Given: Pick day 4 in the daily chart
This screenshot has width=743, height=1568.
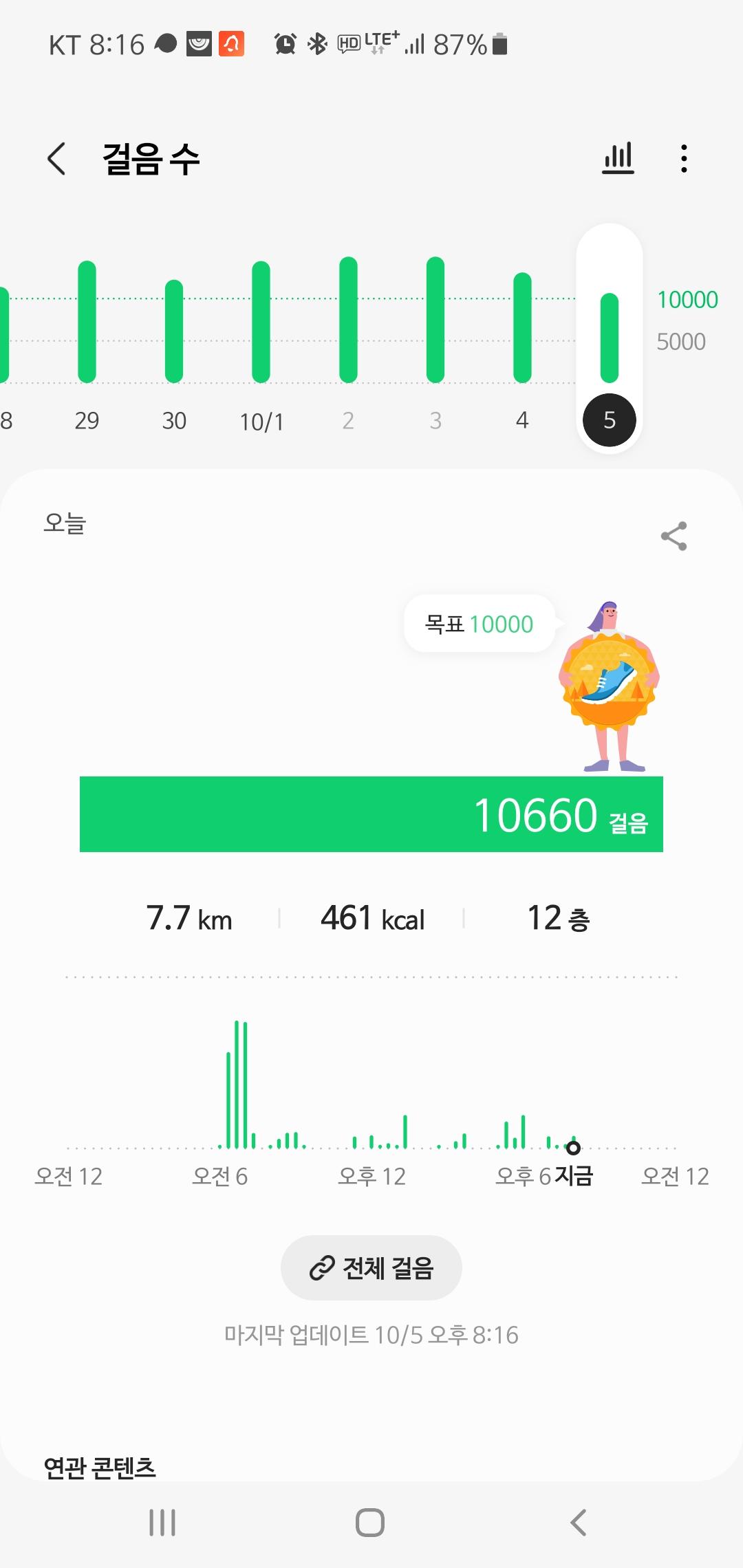Looking at the screenshot, I should pyautogui.click(x=522, y=329).
